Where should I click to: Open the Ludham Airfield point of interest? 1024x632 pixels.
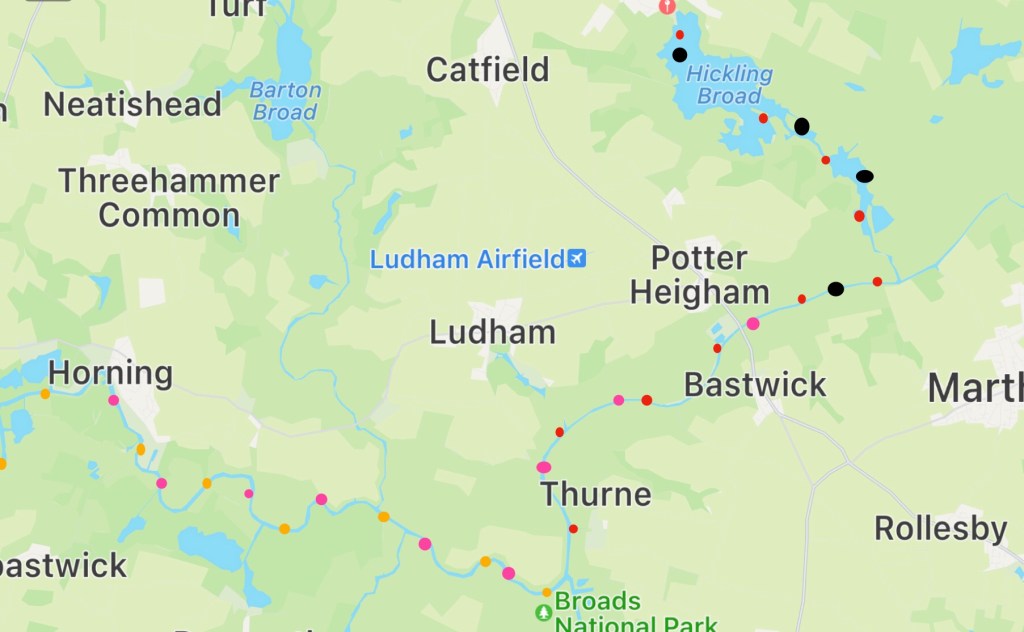[x=576, y=260]
